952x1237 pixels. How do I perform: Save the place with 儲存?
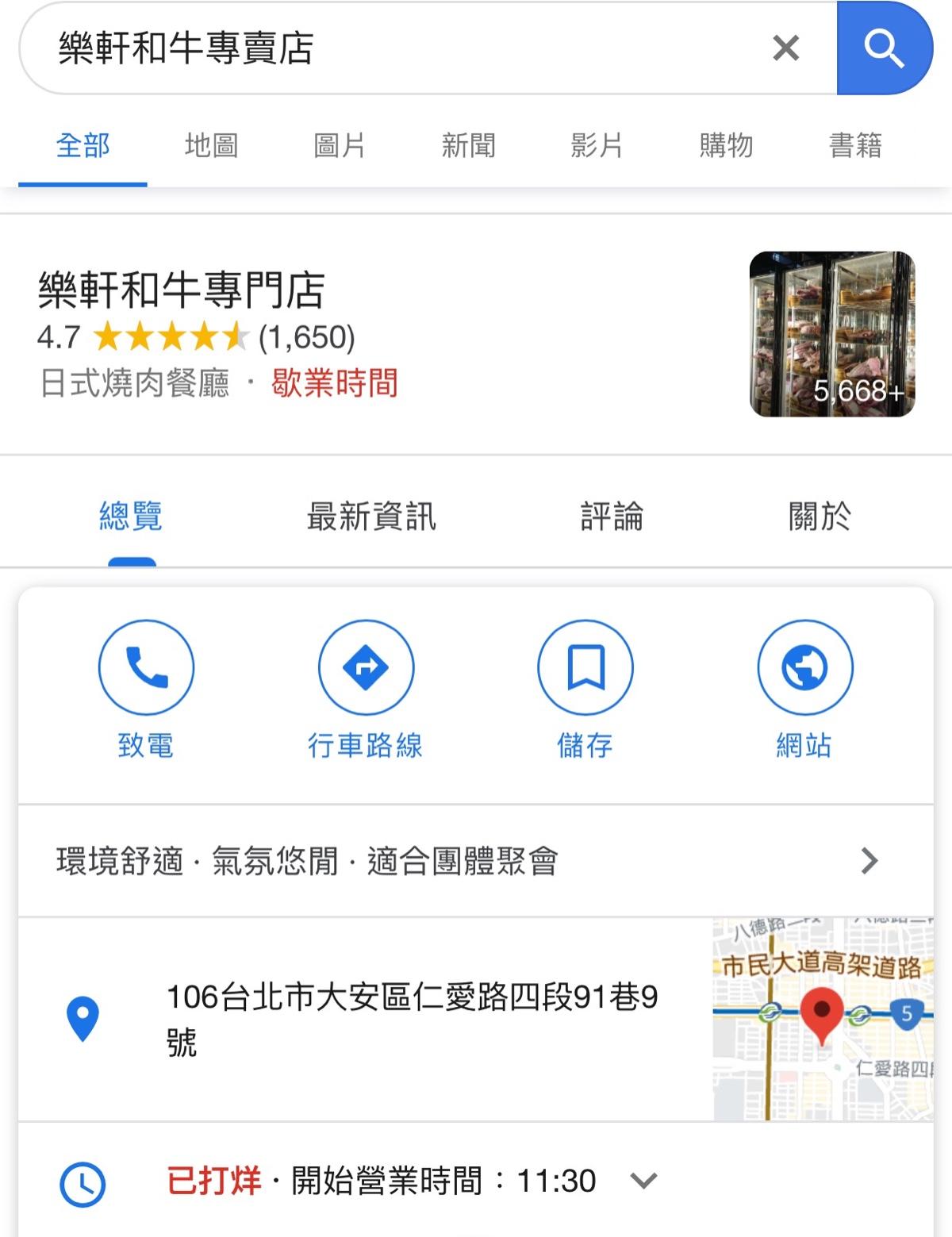(585, 668)
